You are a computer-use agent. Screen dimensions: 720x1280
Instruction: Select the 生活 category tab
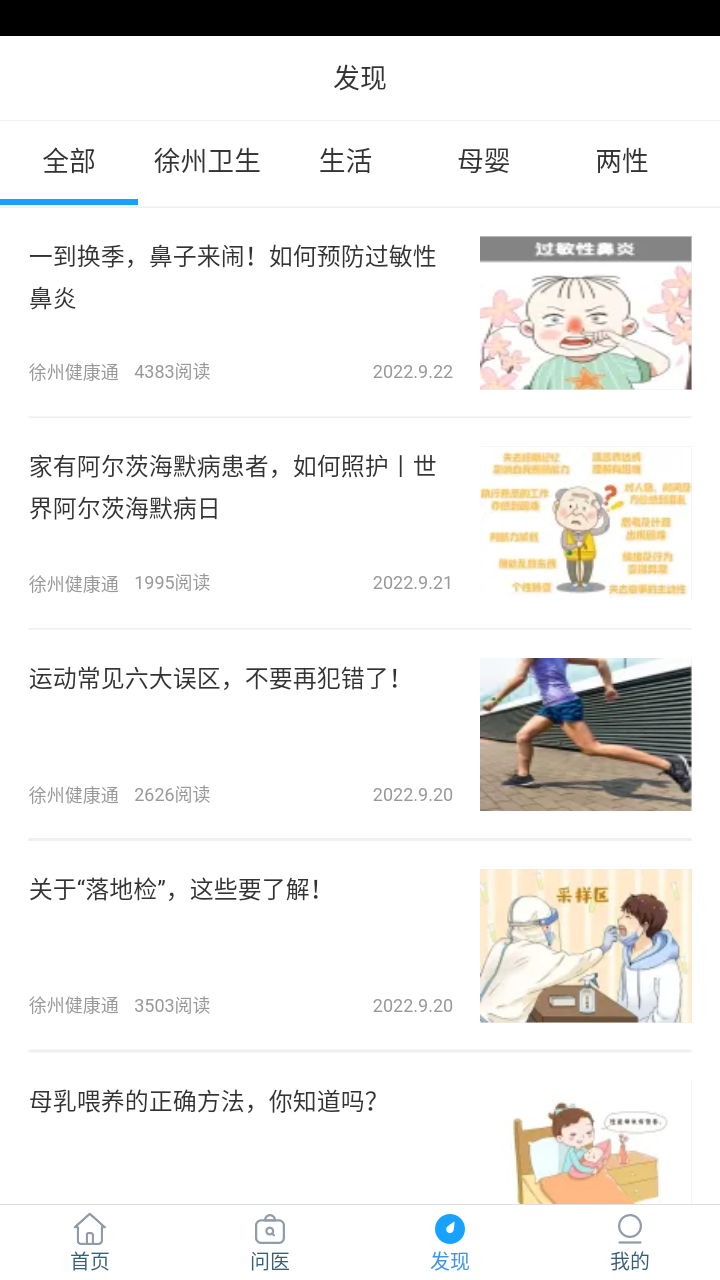click(345, 161)
